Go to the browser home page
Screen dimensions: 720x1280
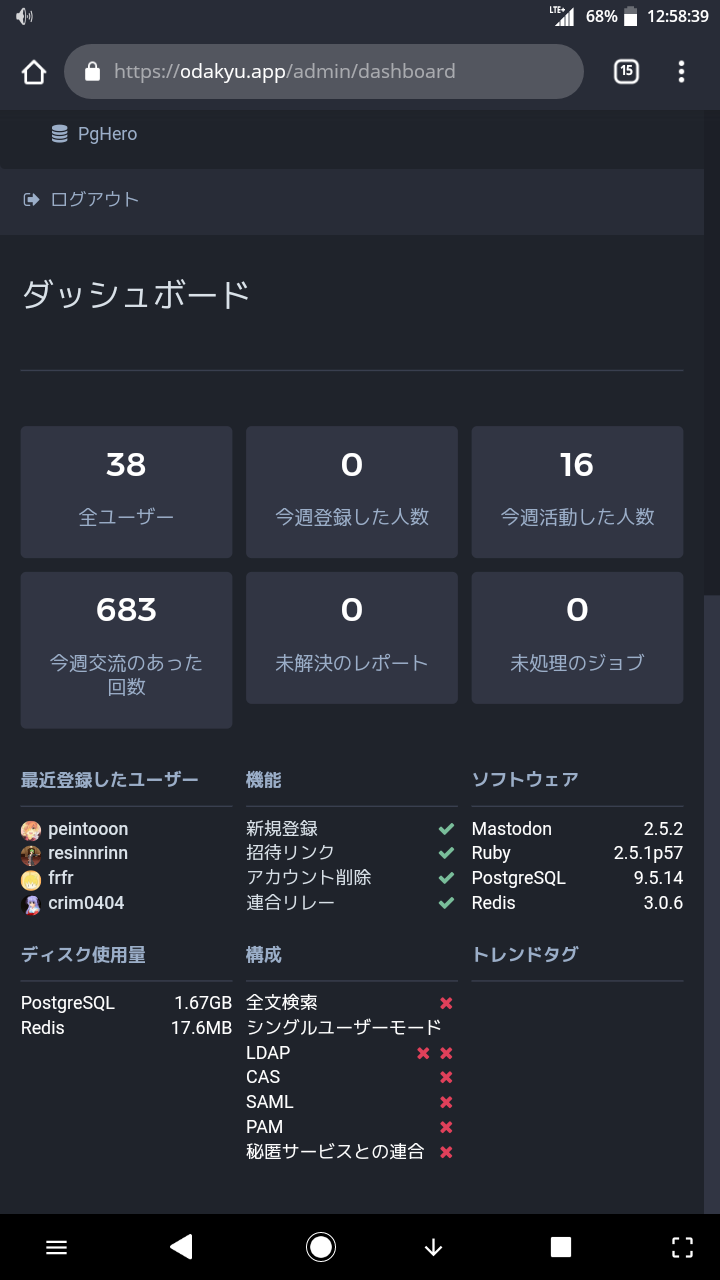[x=34, y=72]
